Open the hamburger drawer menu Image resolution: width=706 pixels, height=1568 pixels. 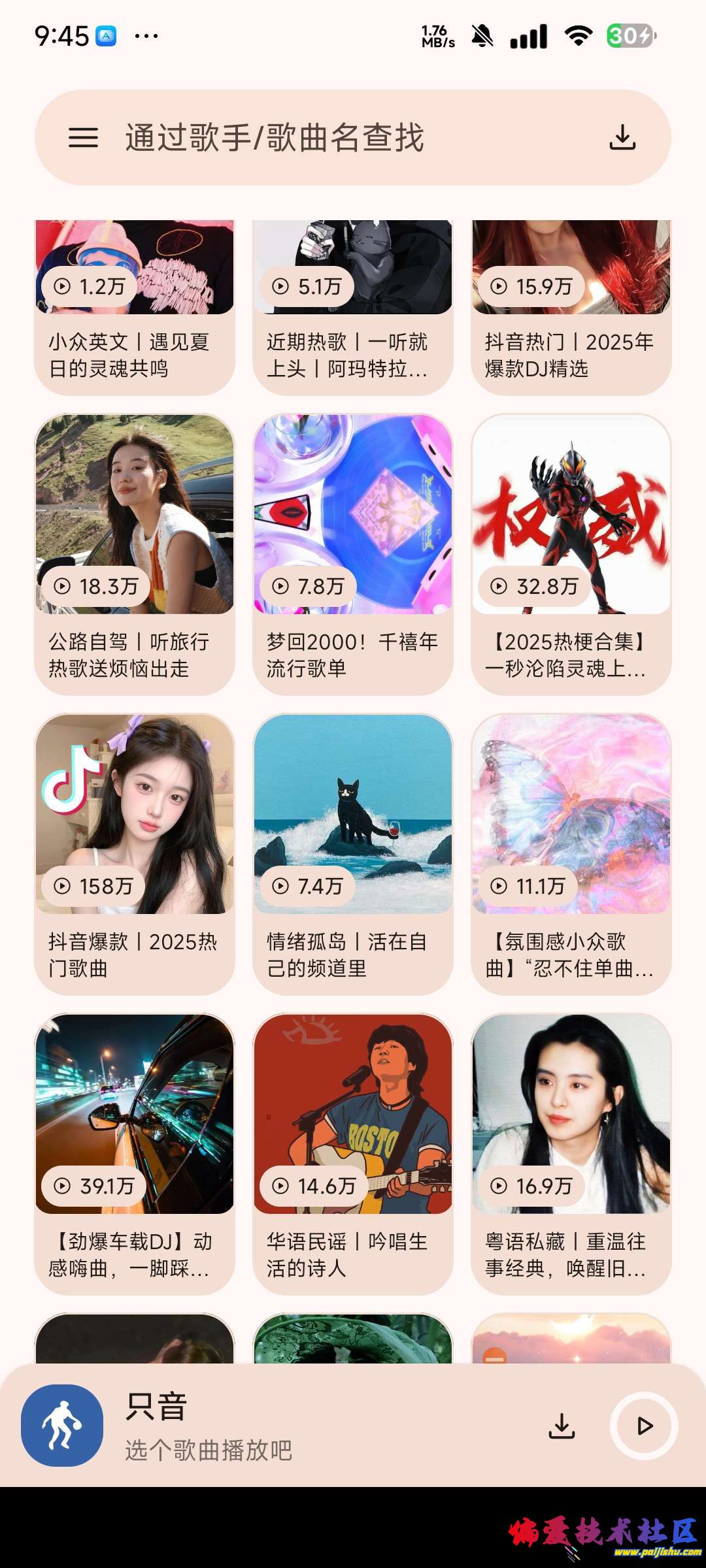tap(83, 138)
